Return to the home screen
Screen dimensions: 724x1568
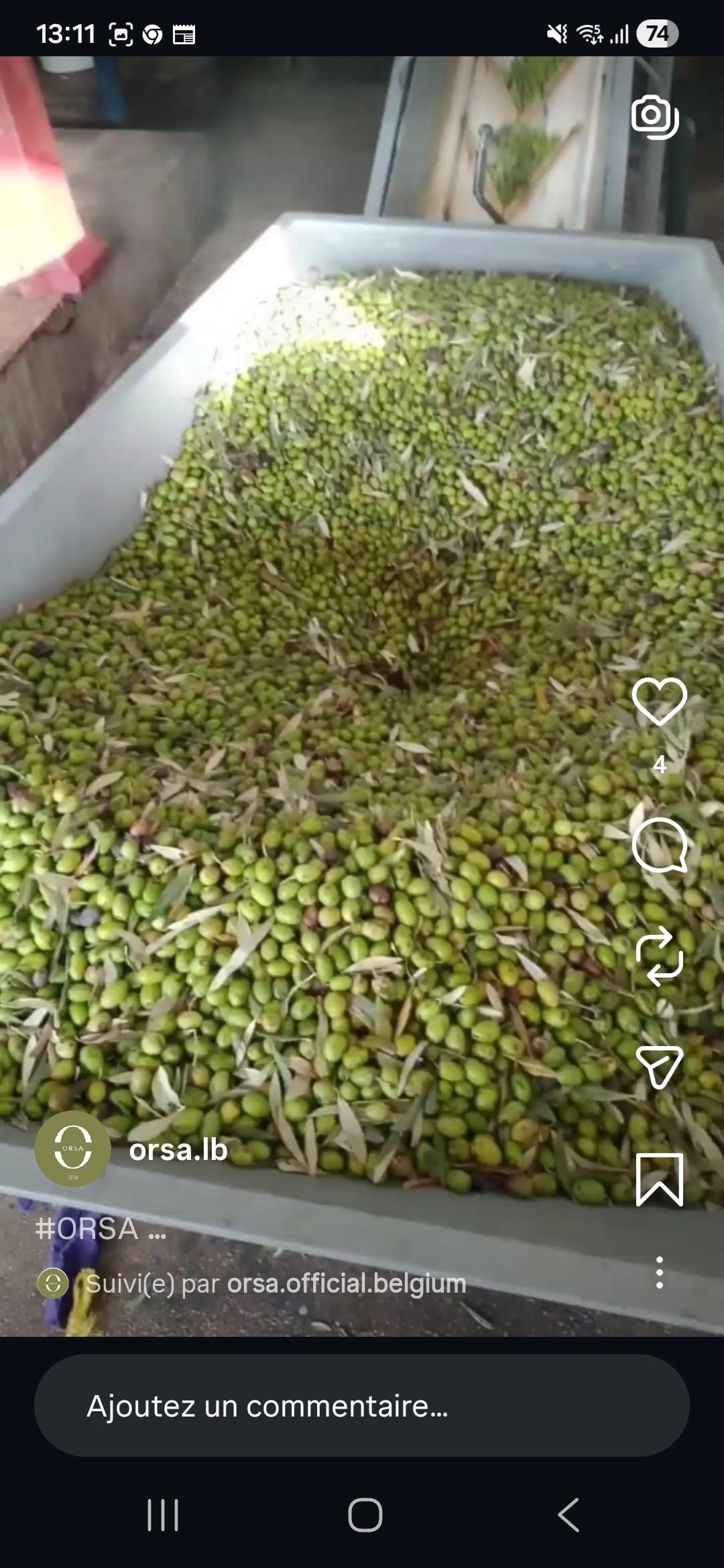click(365, 1515)
